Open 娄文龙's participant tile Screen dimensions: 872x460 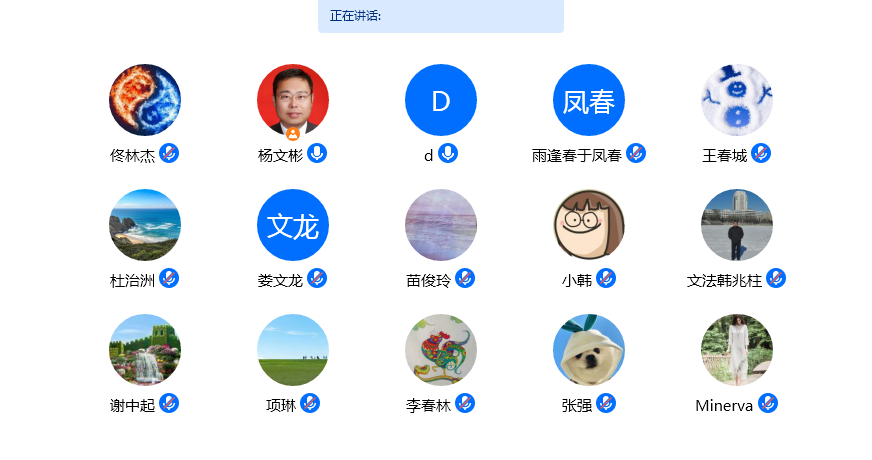tap(293, 225)
